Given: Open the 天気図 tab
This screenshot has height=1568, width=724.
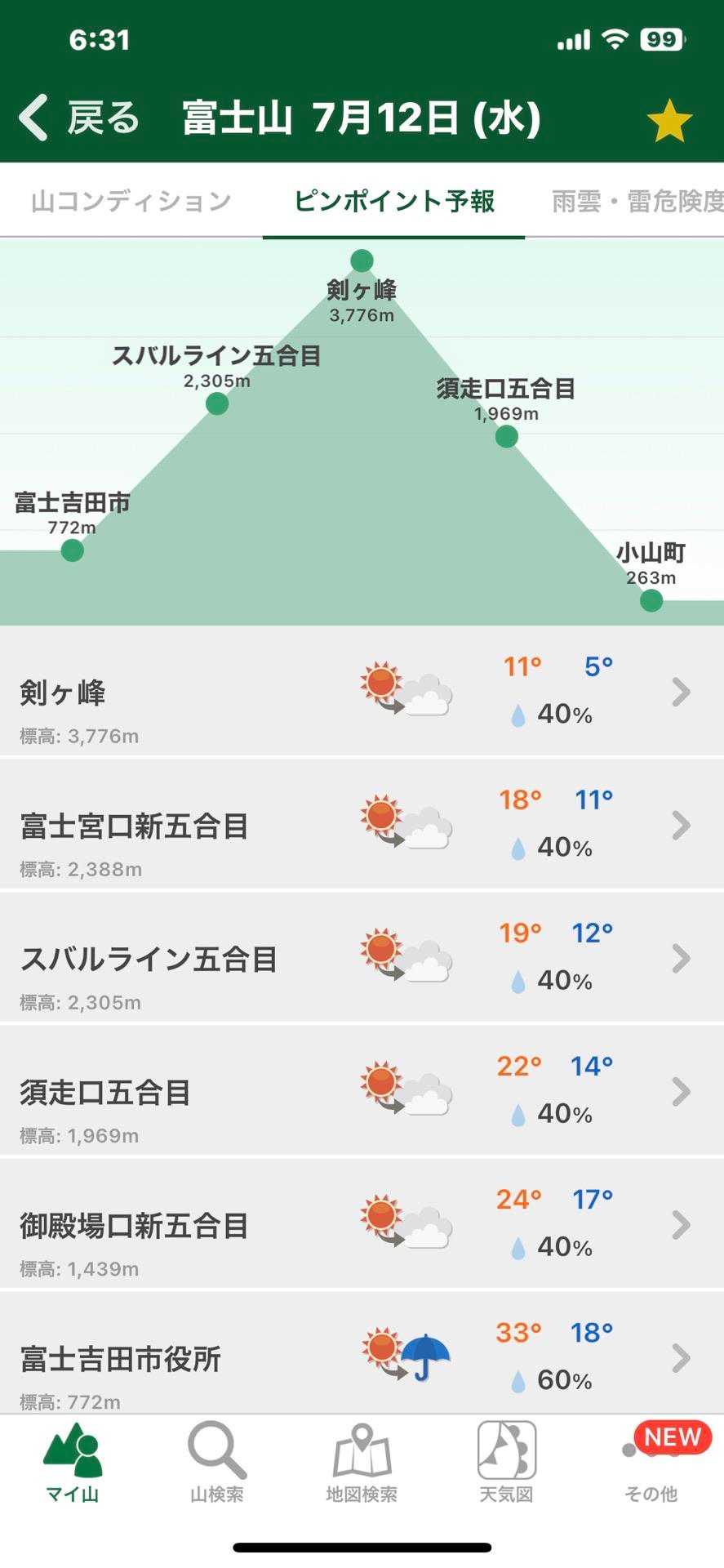Looking at the screenshot, I should coord(506,1462).
